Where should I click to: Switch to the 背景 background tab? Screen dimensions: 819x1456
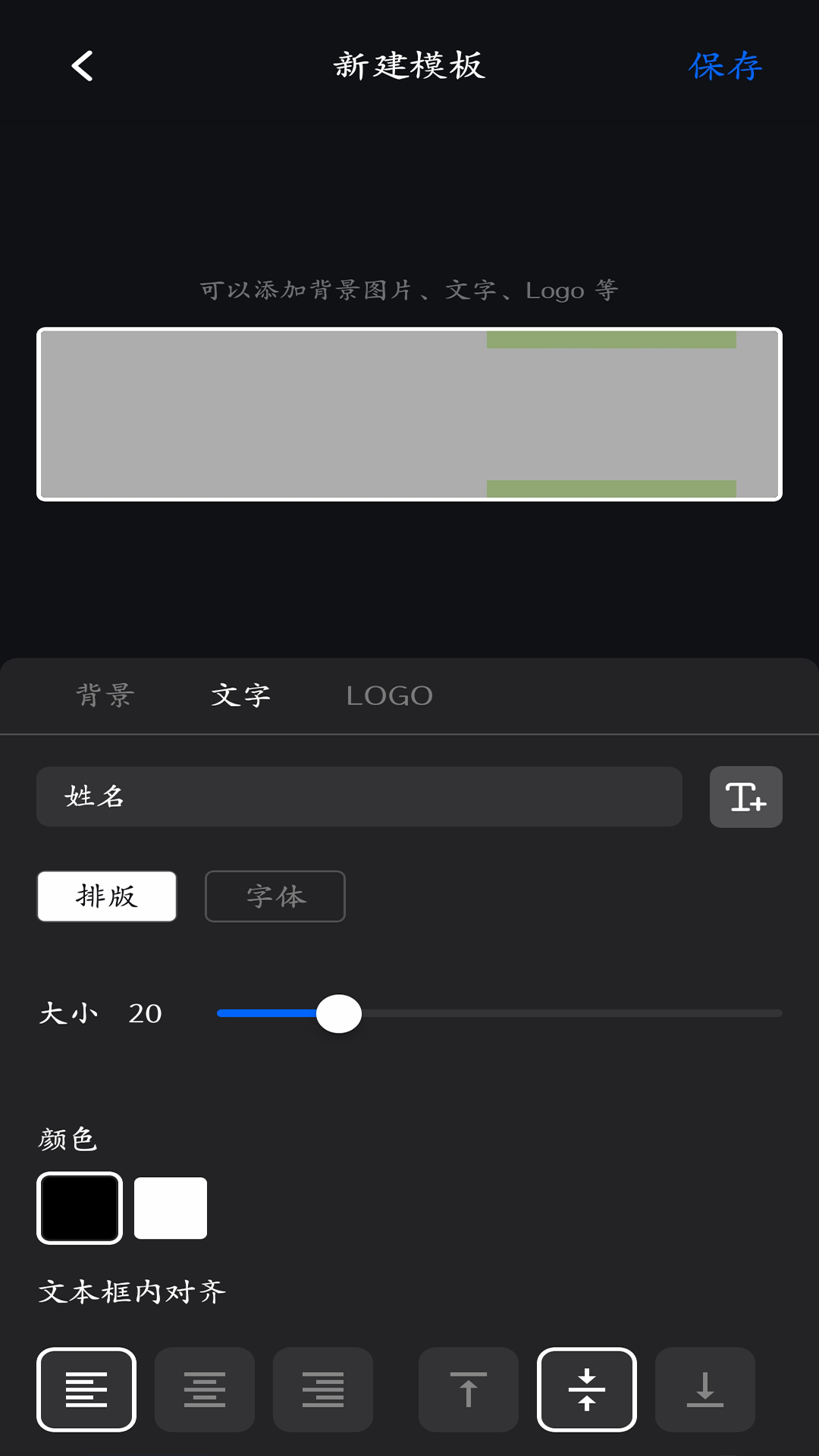(105, 695)
